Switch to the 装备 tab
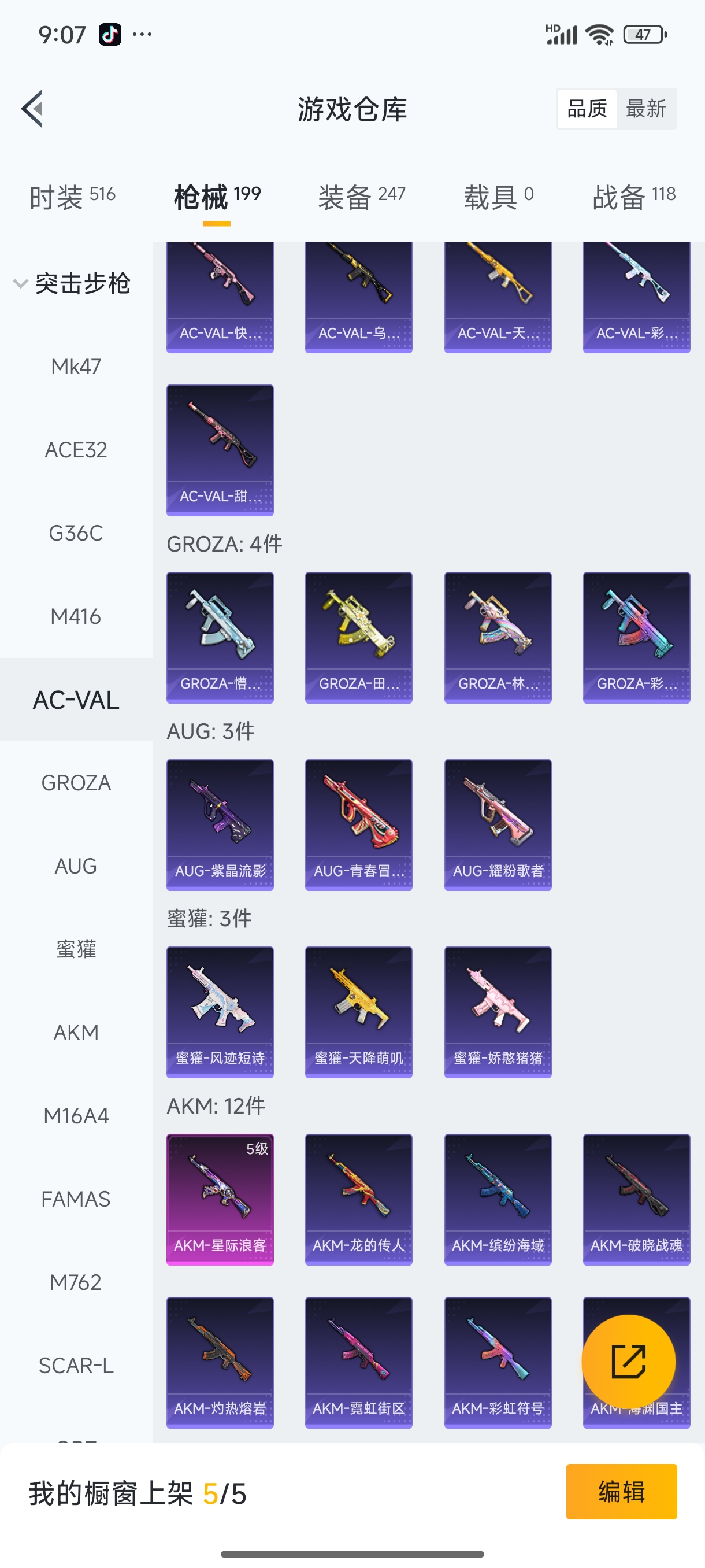The image size is (705, 1568). click(x=361, y=197)
